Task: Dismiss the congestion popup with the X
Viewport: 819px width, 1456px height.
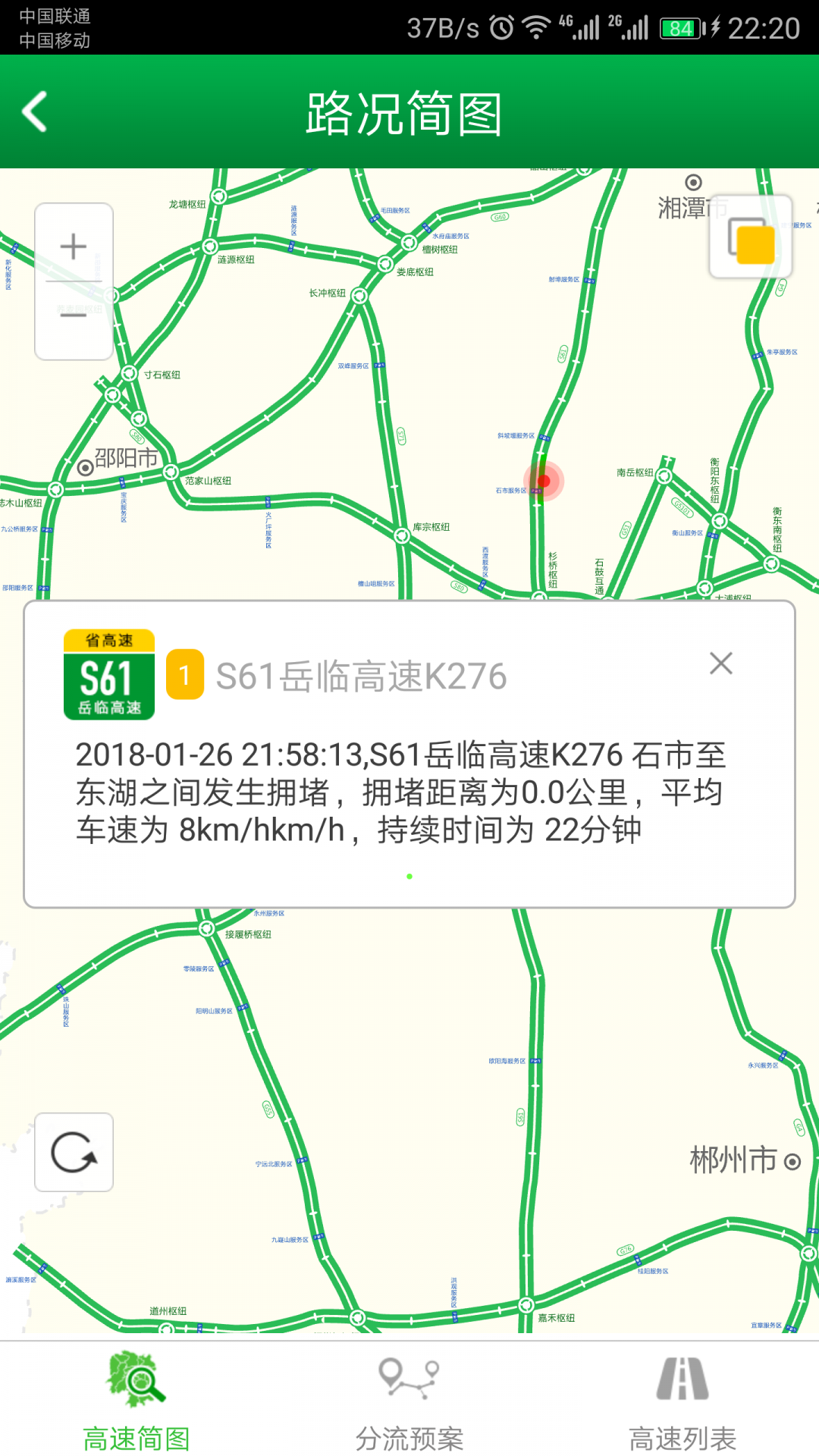Action: click(x=720, y=663)
